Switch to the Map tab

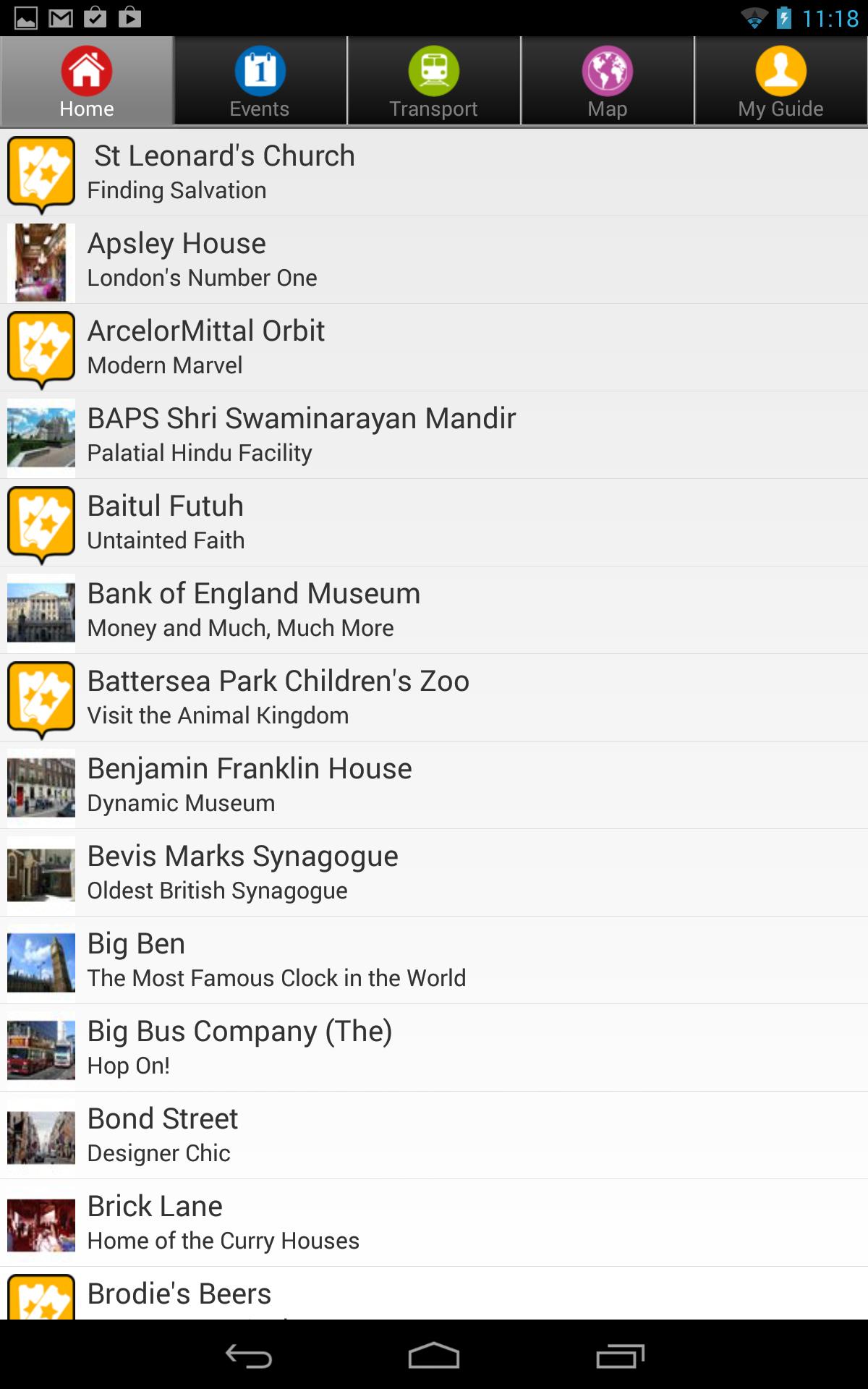pyautogui.click(x=607, y=80)
